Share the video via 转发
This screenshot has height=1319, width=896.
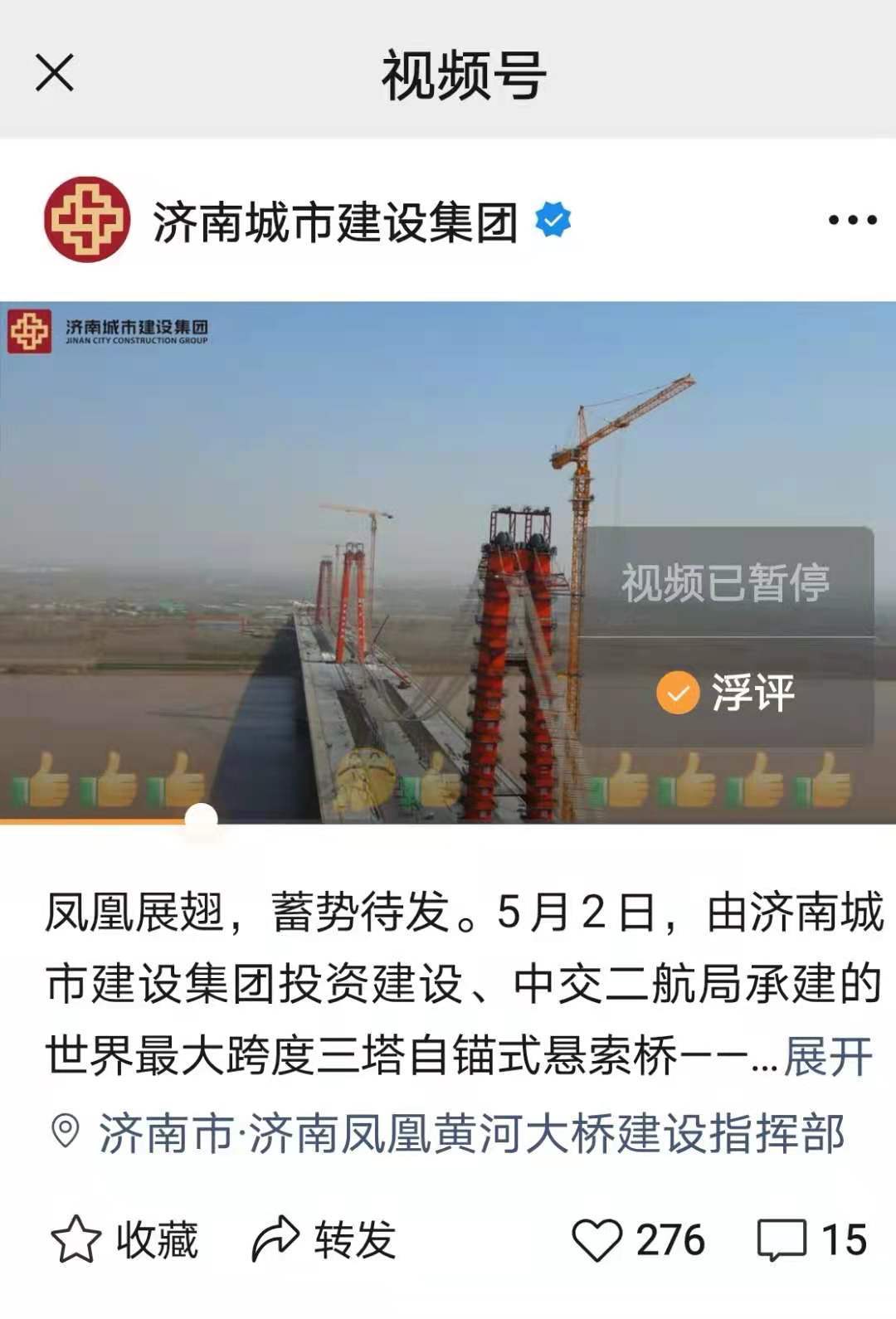point(324,1240)
